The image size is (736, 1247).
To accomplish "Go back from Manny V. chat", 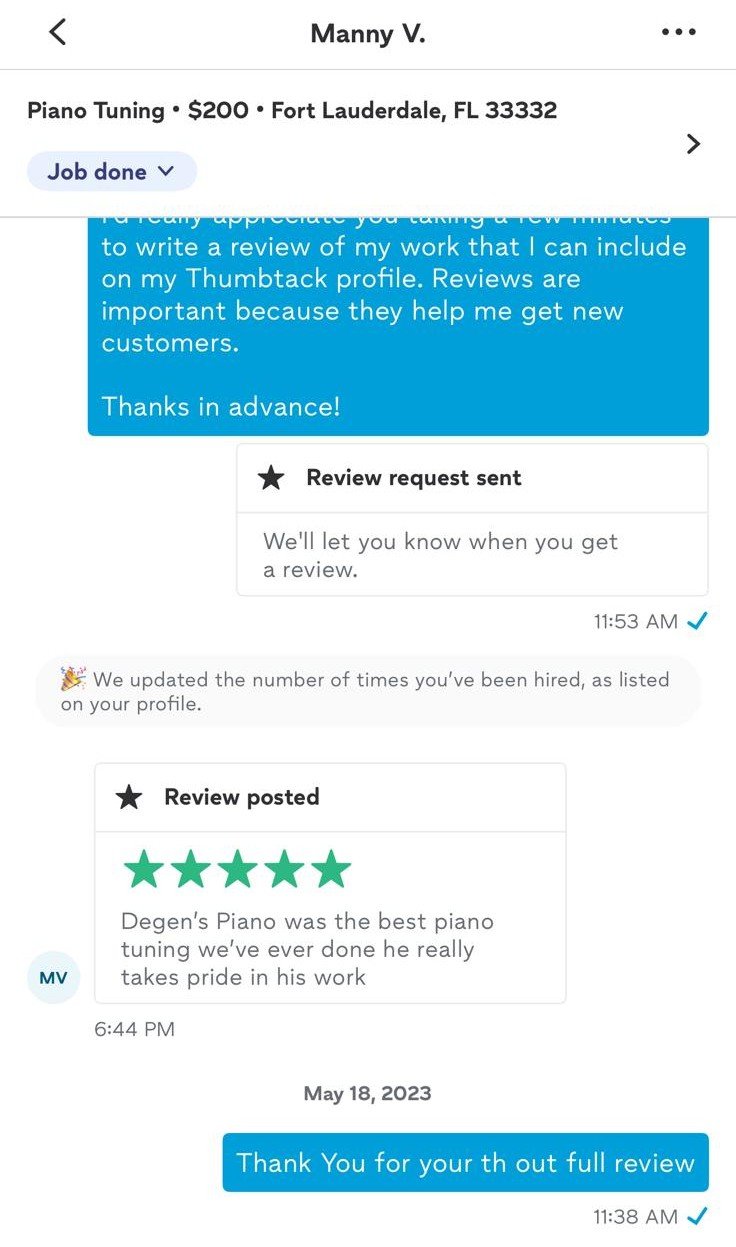I will coord(57,32).
